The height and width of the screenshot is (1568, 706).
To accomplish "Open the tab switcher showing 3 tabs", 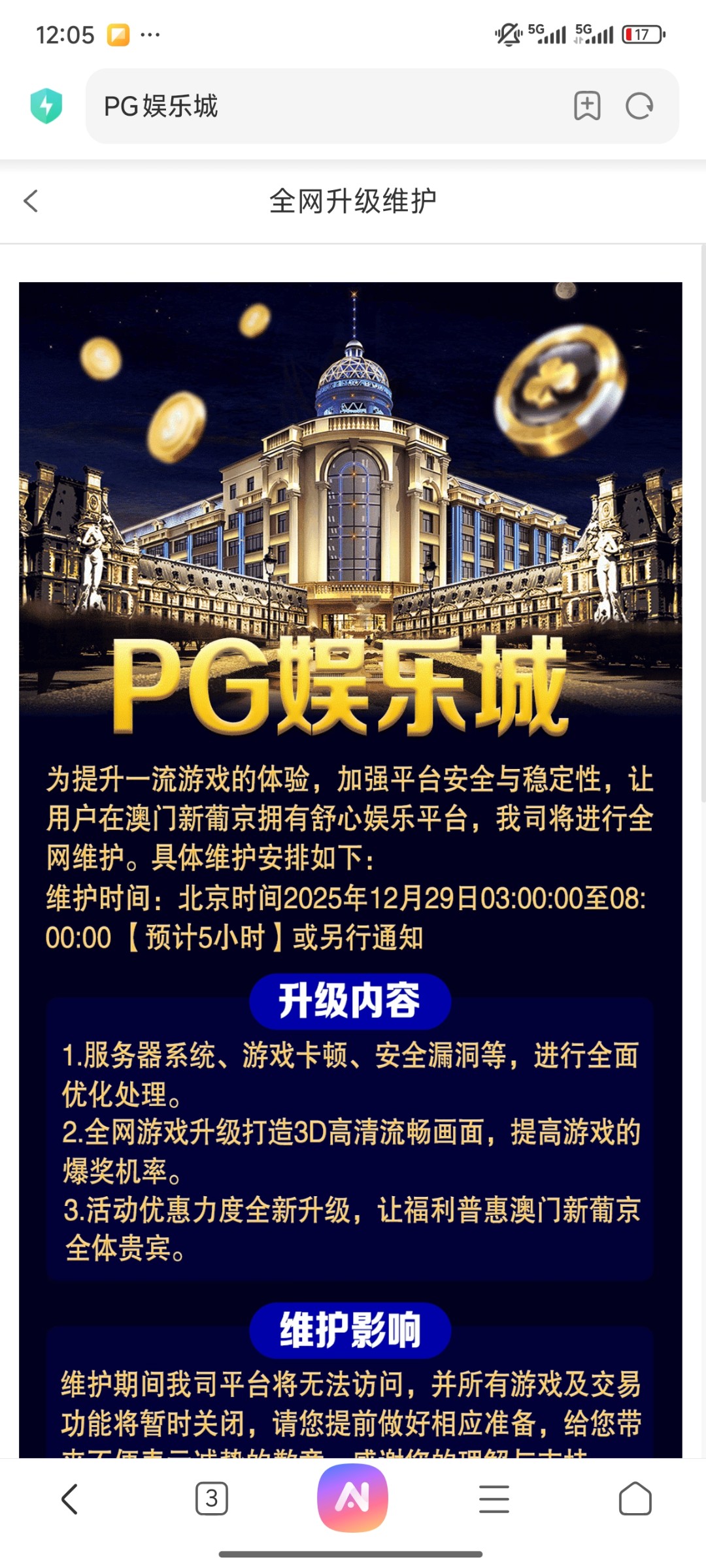I will (x=211, y=1499).
